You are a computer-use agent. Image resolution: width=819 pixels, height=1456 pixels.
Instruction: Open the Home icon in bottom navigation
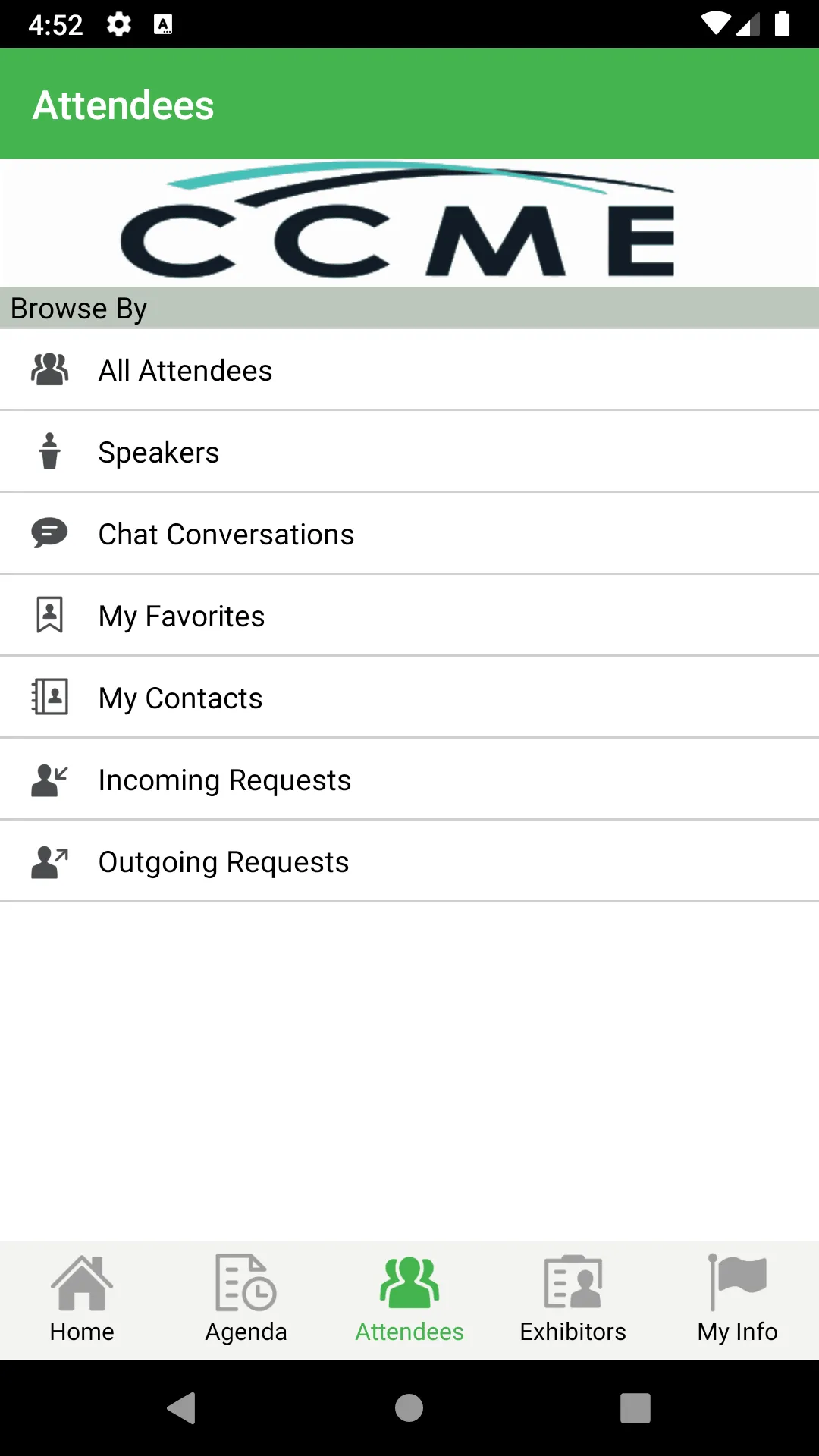pyautogui.click(x=81, y=1282)
